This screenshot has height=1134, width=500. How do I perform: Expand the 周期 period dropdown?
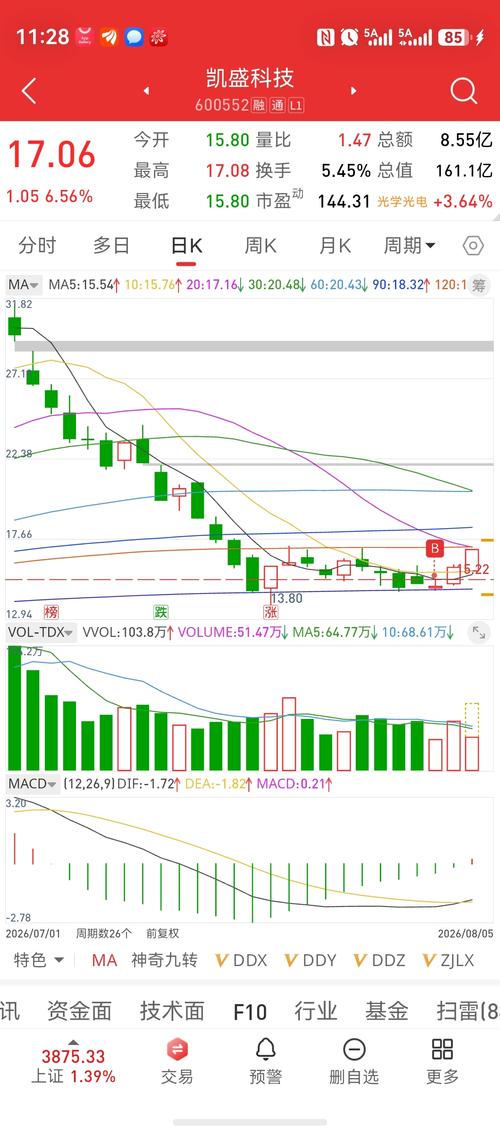click(410, 246)
